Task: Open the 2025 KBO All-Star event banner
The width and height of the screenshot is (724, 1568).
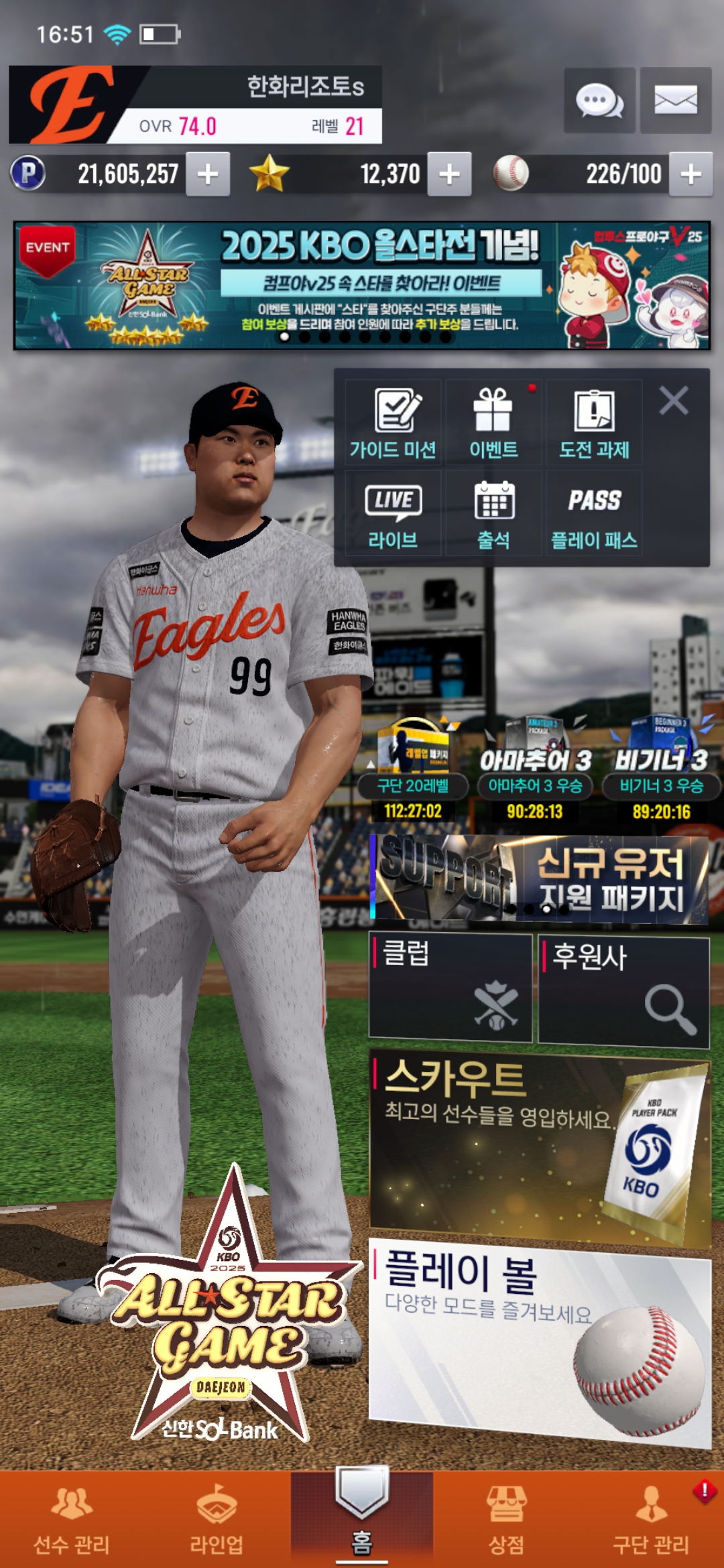Action: pos(362,285)
